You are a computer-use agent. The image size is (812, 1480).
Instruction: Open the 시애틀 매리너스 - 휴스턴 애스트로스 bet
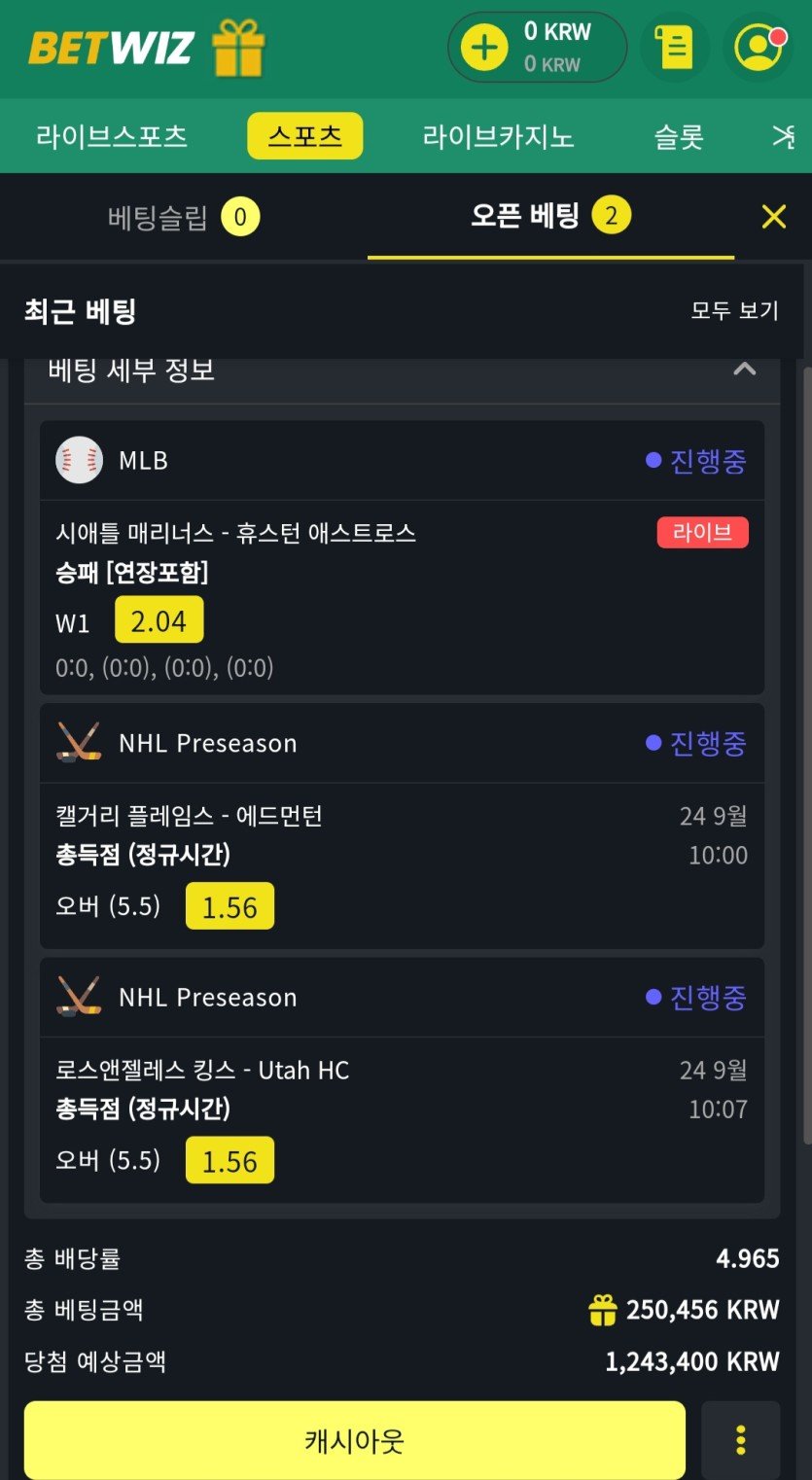tap(235, 533)
